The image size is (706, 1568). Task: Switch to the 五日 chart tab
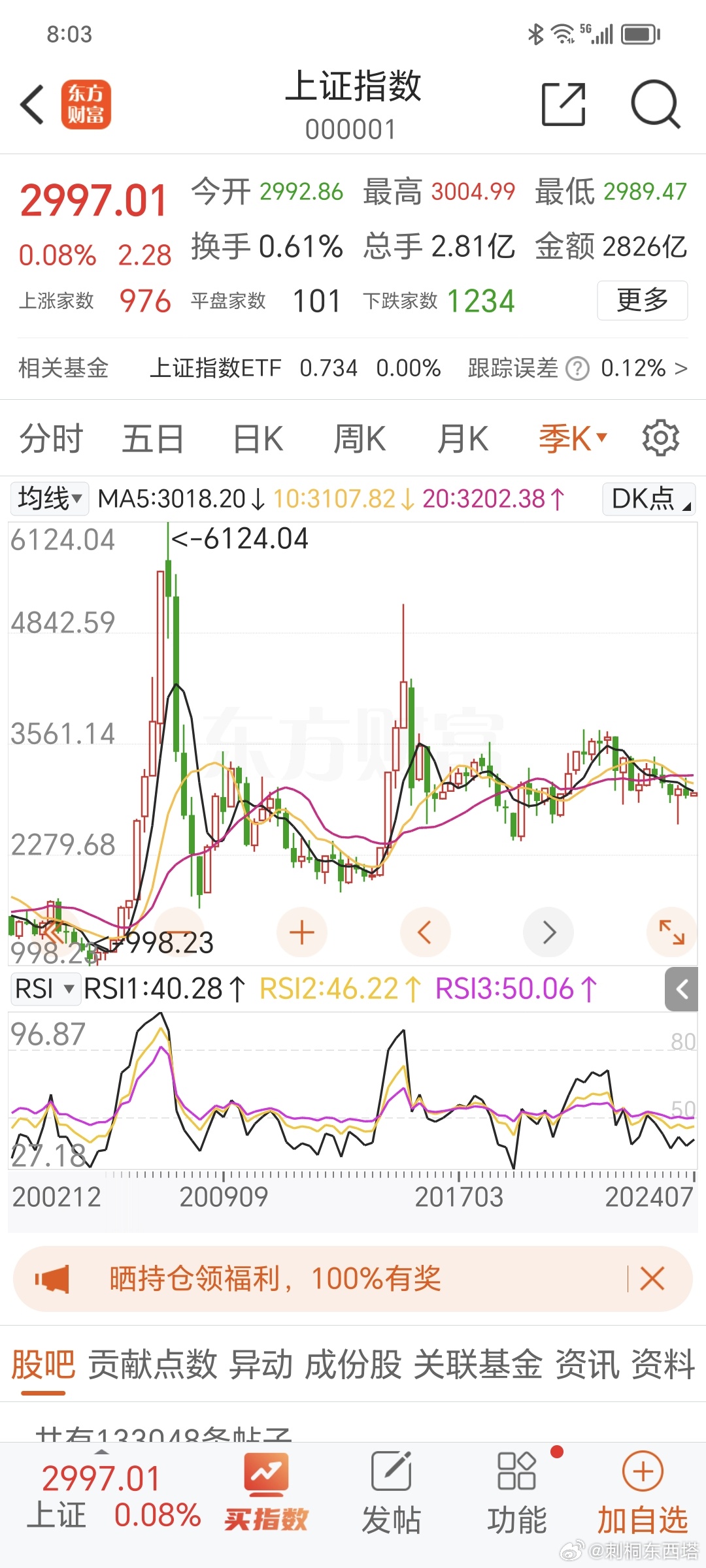tap(153, 438)
